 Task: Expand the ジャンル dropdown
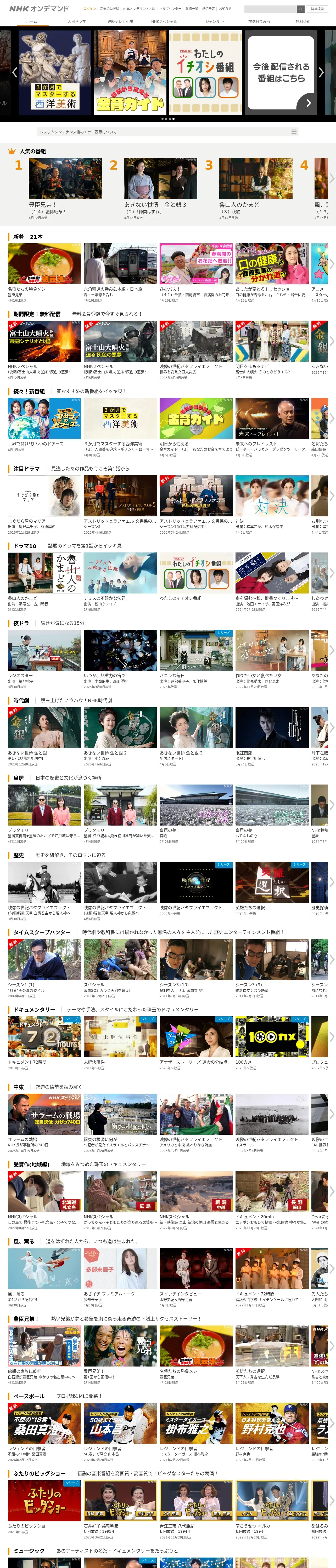(x=215, y=21)
